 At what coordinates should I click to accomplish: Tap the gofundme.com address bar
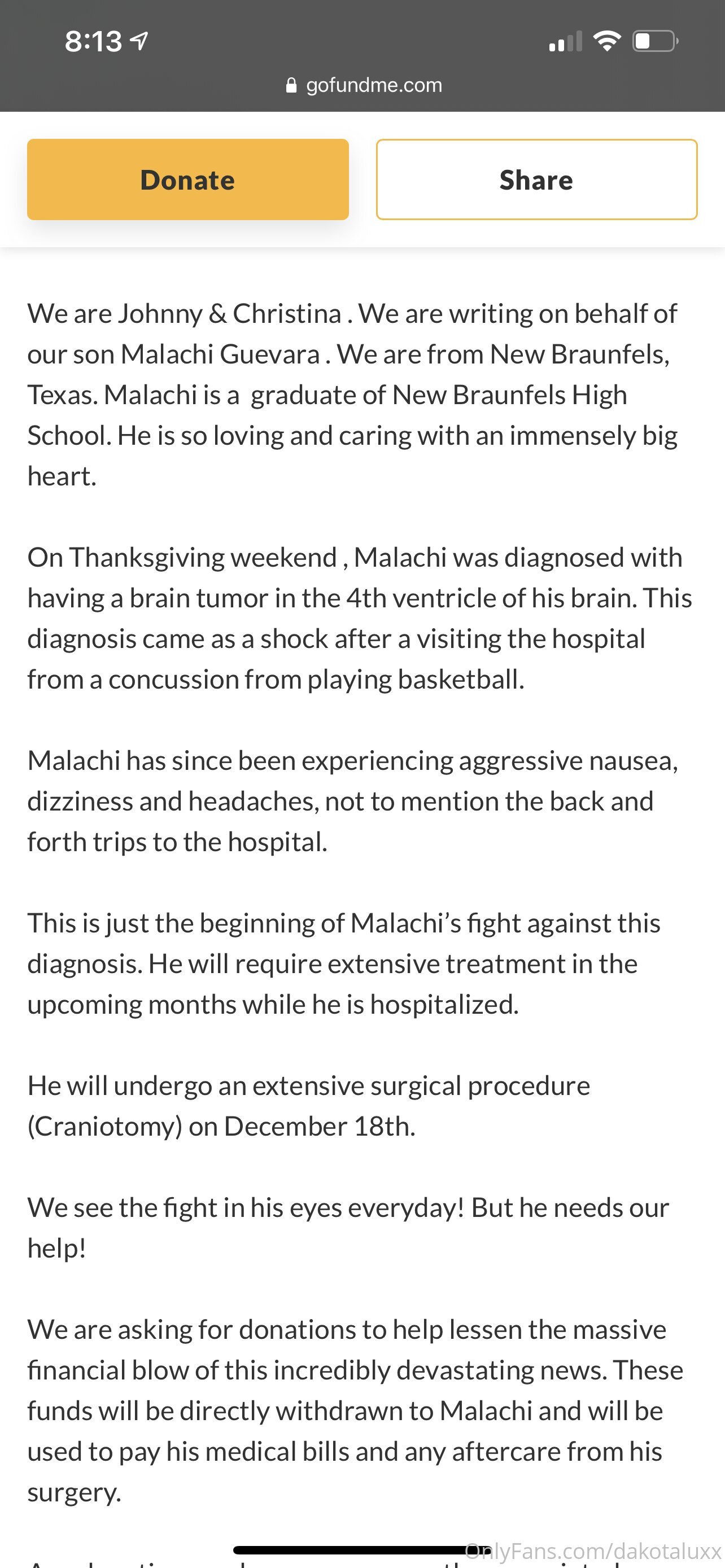pos(364,85)
